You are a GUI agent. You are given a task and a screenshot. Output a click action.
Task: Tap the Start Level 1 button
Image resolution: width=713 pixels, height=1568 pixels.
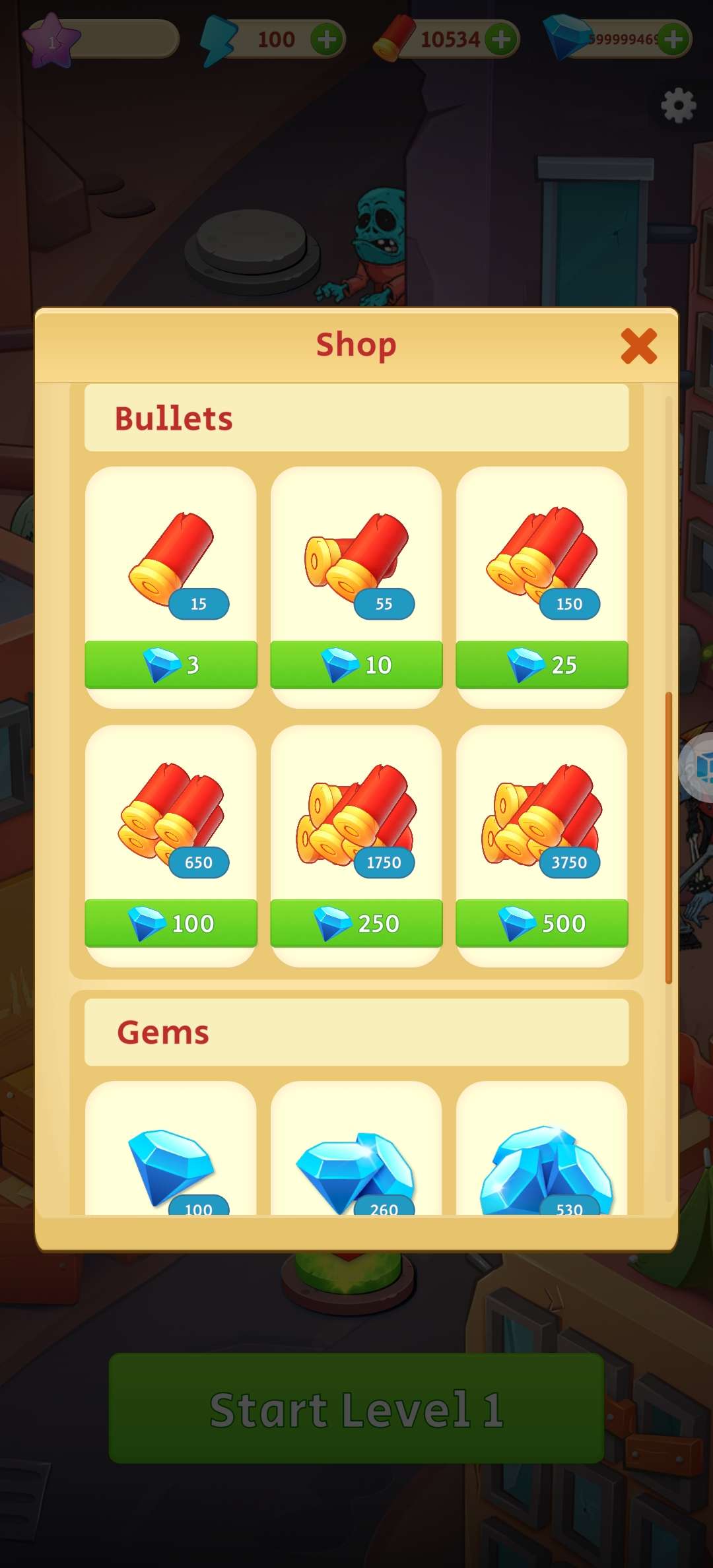point(356,1409)
